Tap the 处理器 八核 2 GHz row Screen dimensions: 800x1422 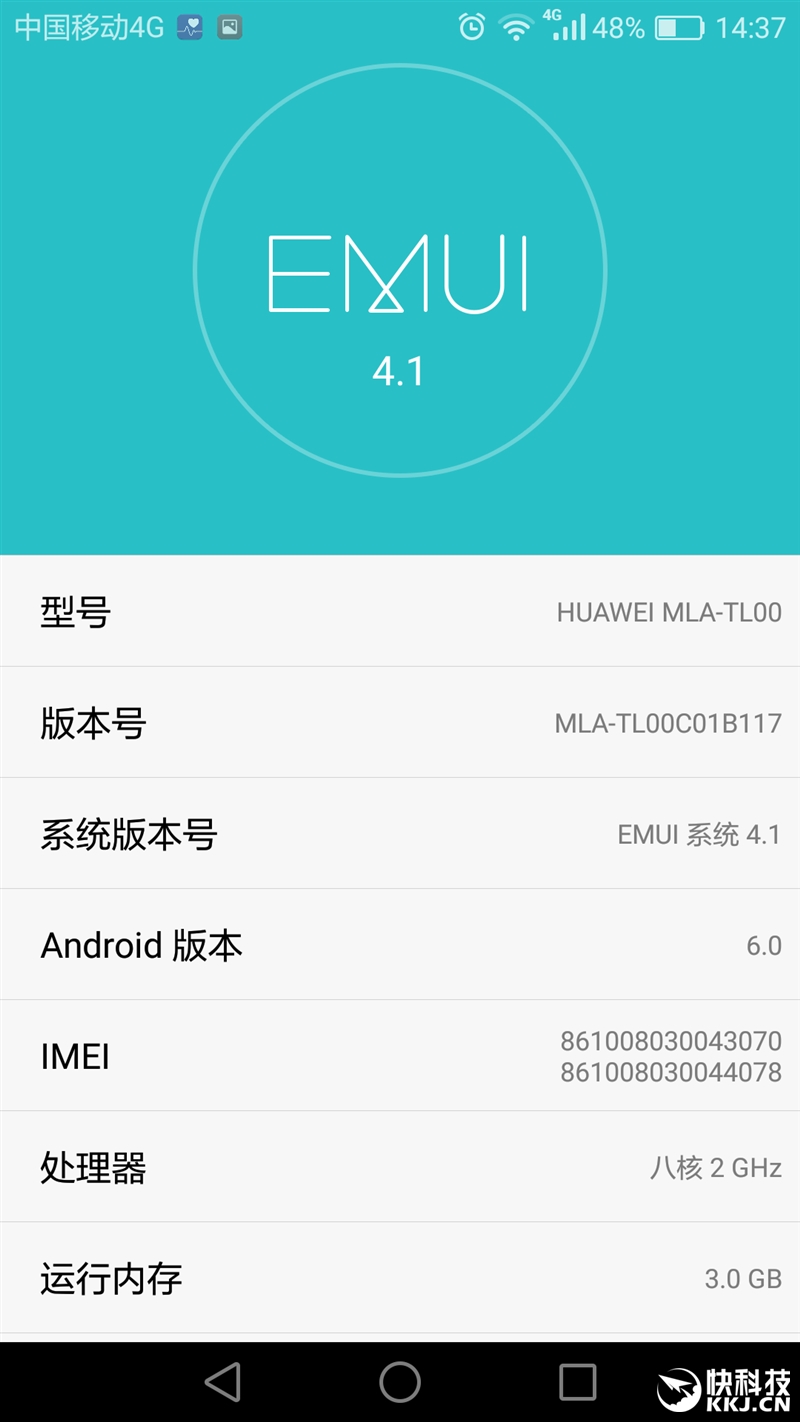pos(400,1167)
